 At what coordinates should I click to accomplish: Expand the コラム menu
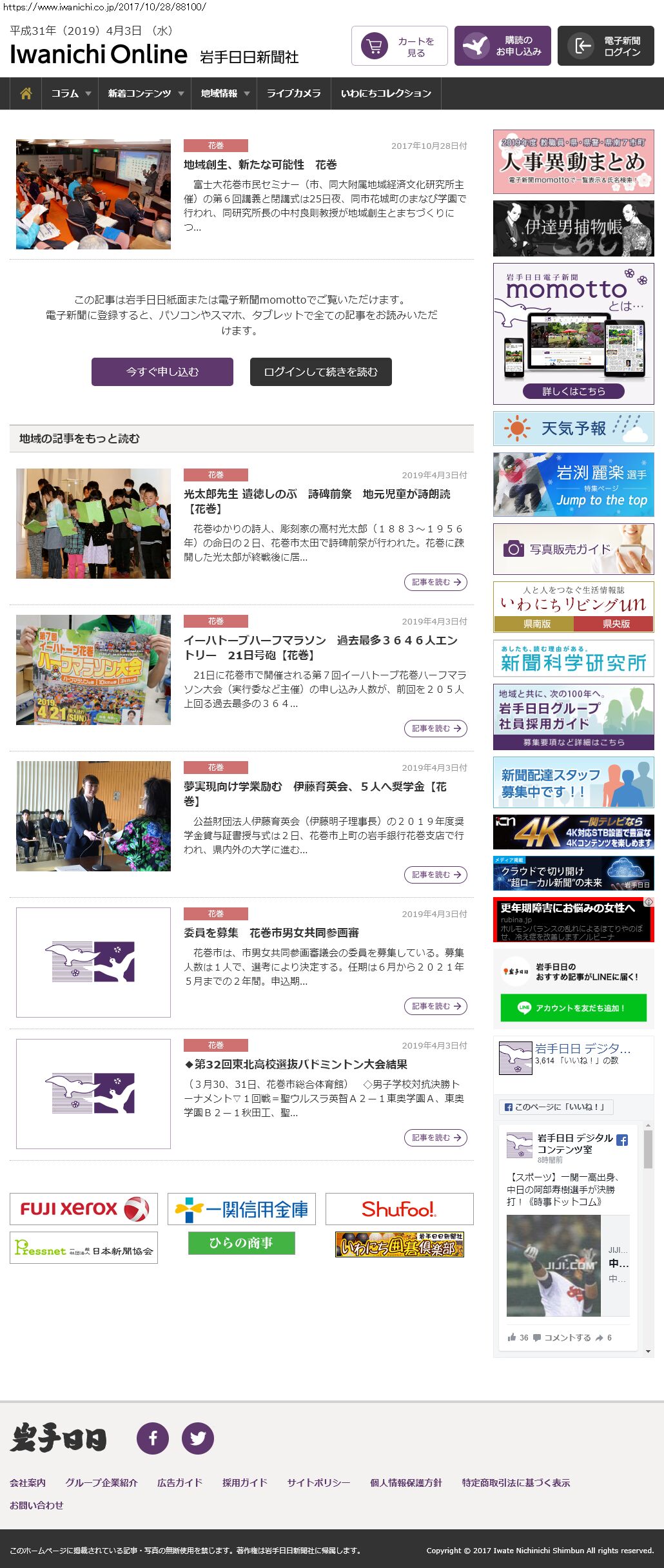70,93
